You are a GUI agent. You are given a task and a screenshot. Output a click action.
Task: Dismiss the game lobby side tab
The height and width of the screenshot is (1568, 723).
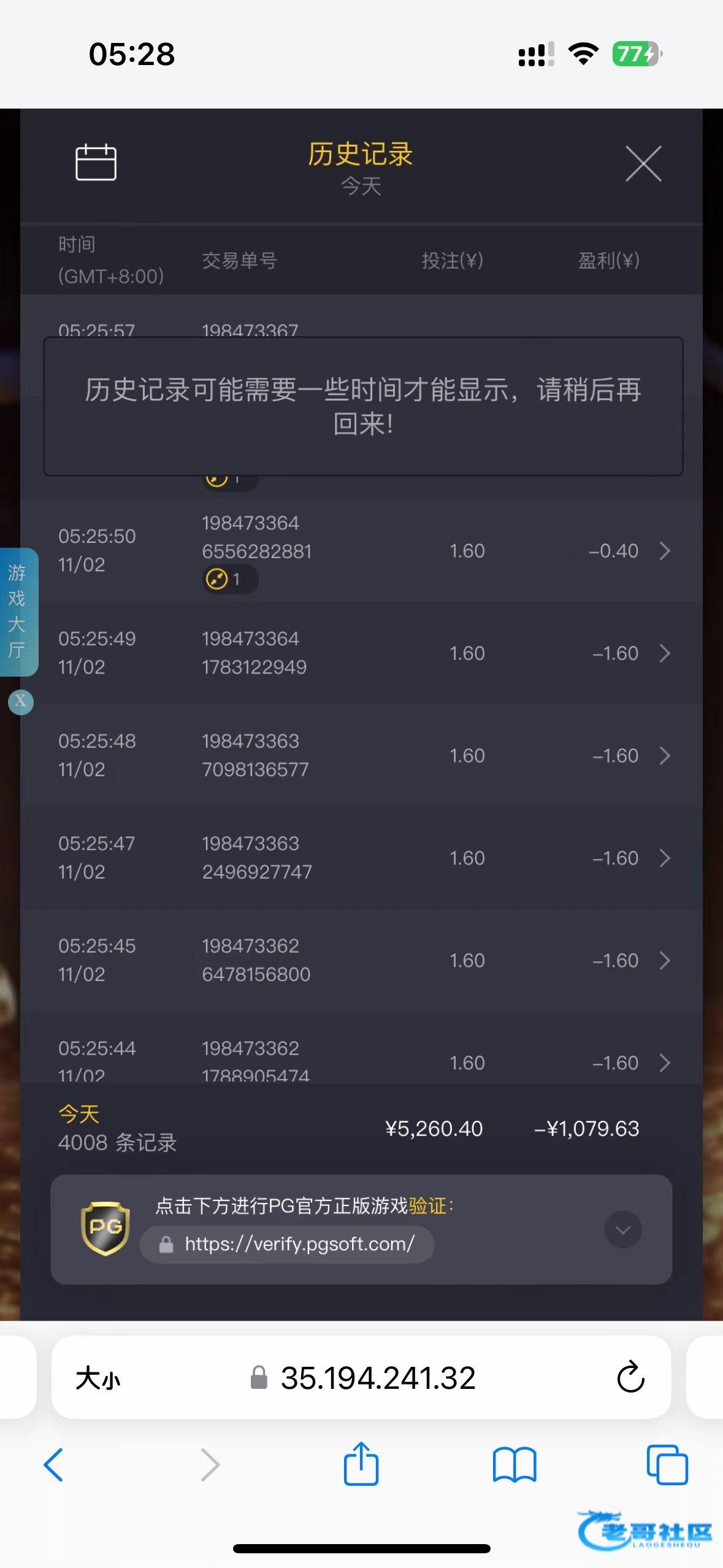pos(20,701)
